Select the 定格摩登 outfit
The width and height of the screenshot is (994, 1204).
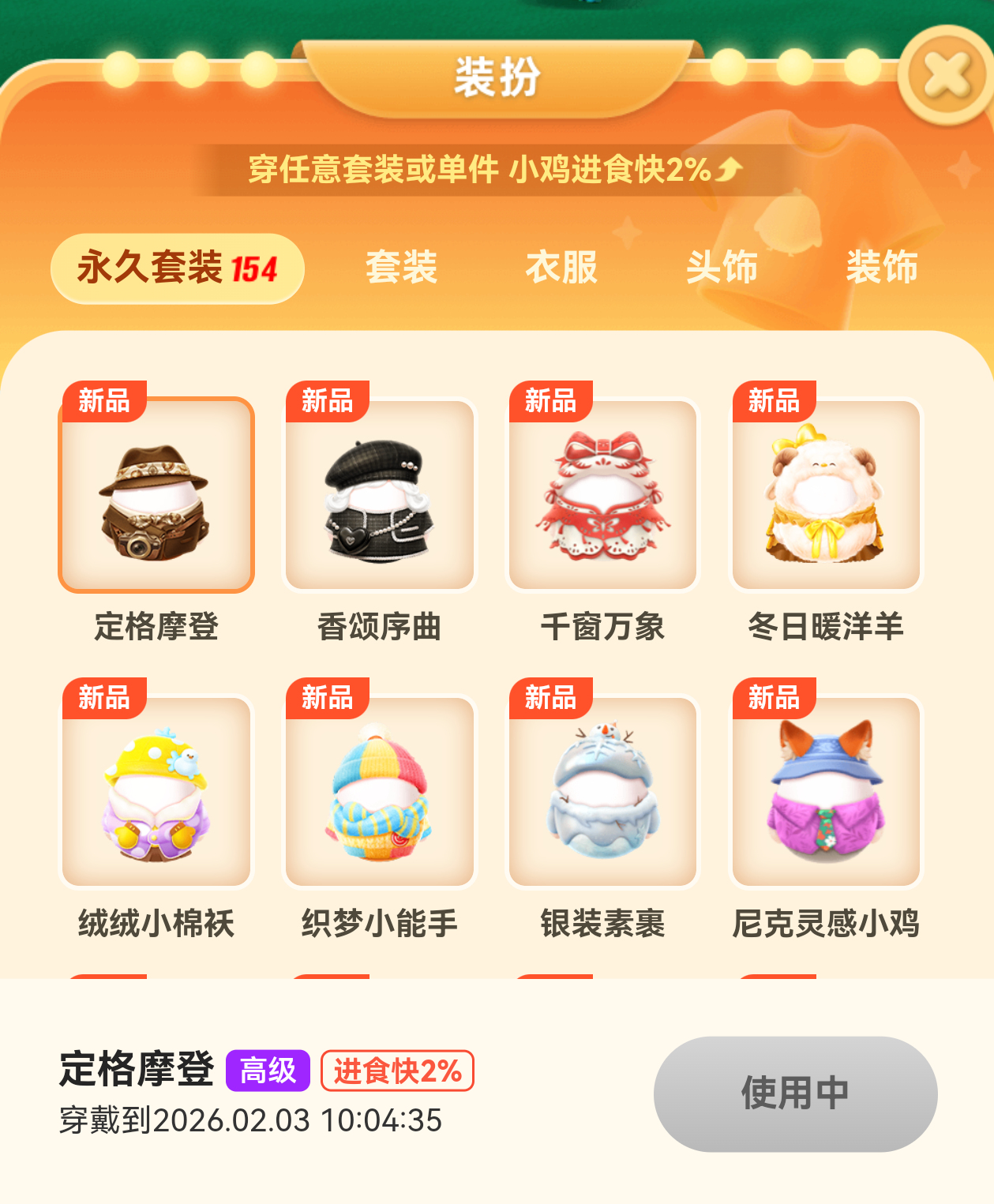click(x=156, y=495)
